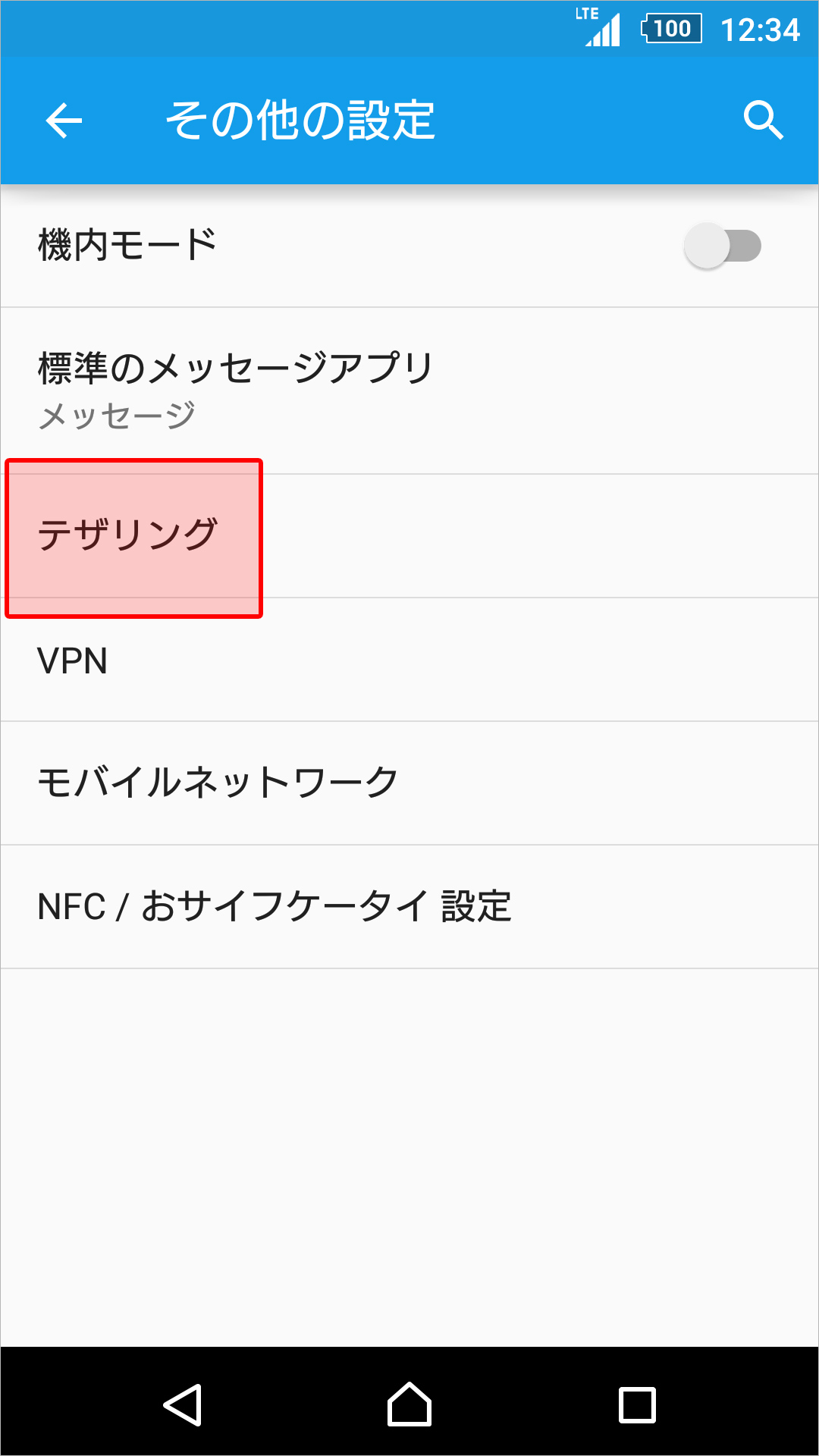Viewport: 819px width, 1456px height.
Task: Tap the その他の設定 title text
Action: tap(301, 120)
